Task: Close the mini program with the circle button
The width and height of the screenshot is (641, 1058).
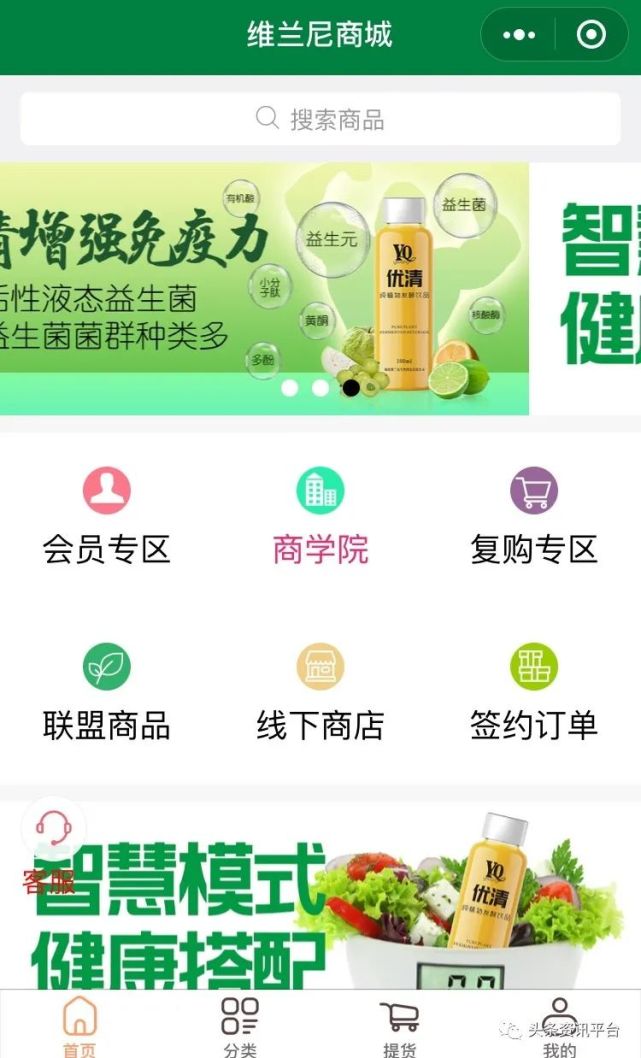Action: click(591, 35)
